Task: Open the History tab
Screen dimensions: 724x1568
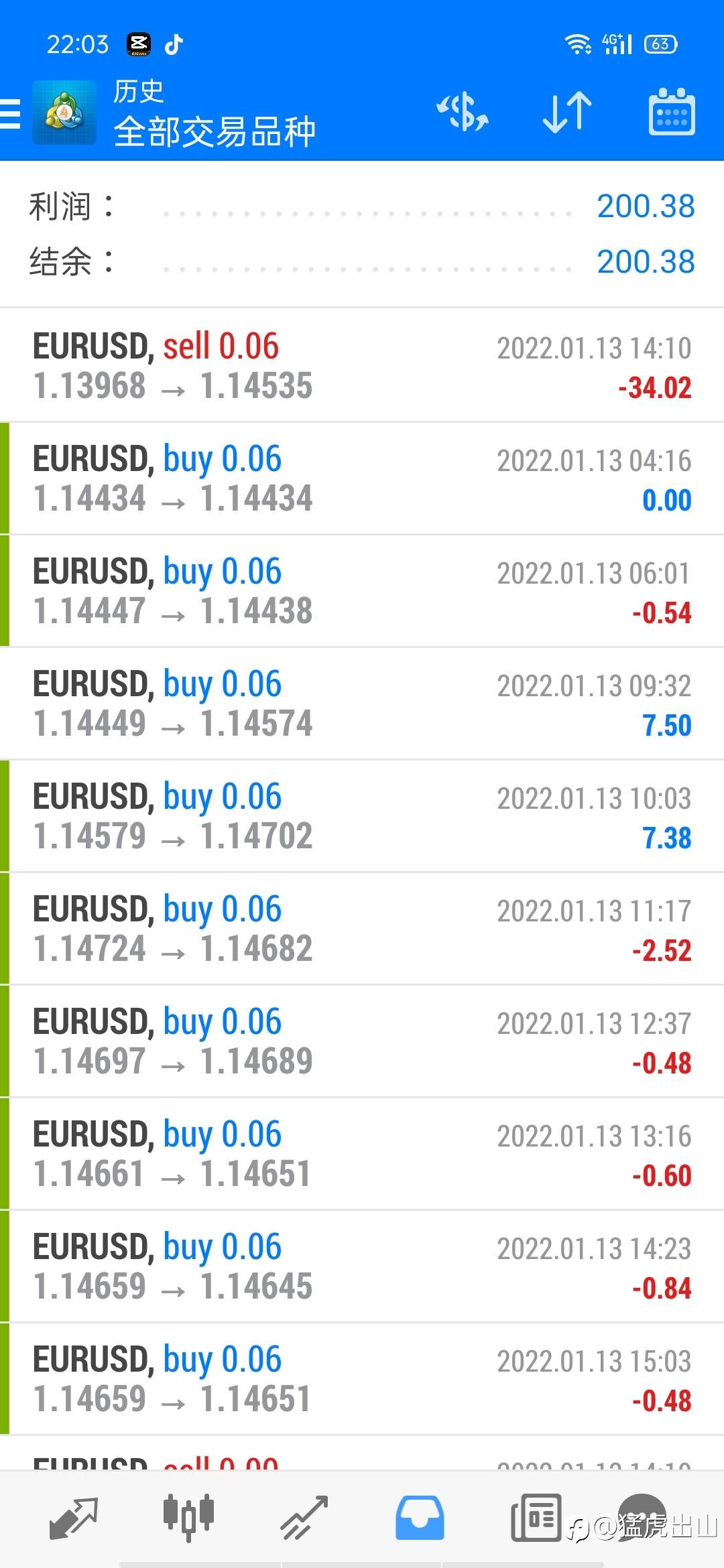Action: (420, 1518)
